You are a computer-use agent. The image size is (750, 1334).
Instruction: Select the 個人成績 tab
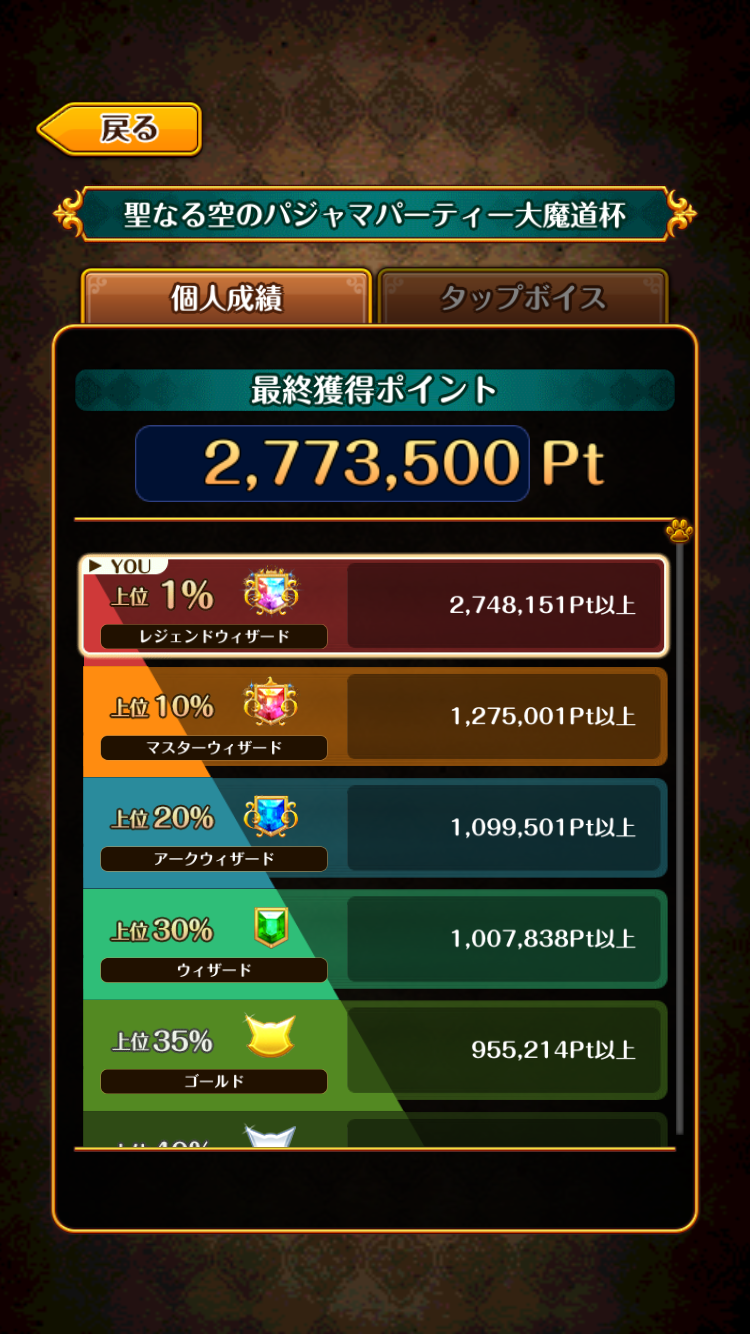(x=226, y=297)
